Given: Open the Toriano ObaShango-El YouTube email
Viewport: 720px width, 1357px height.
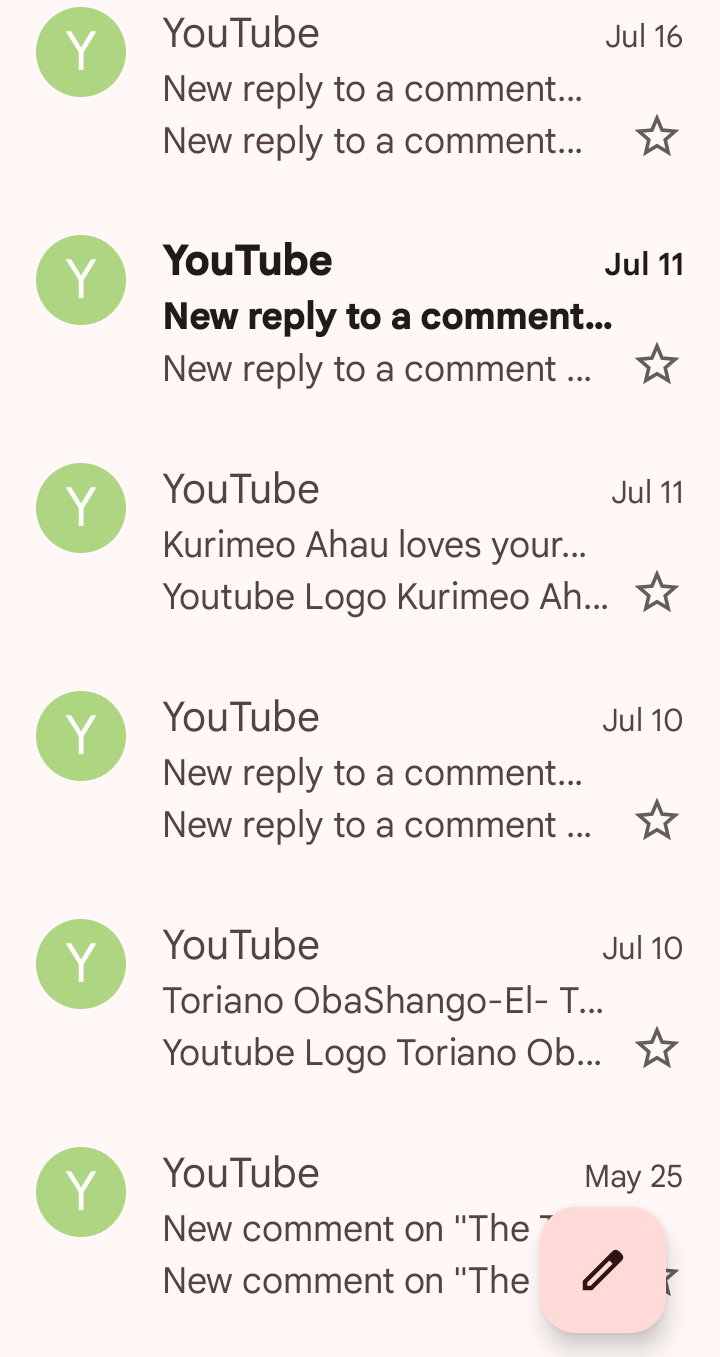Looking at the screenshot, I should (382, 1000).
